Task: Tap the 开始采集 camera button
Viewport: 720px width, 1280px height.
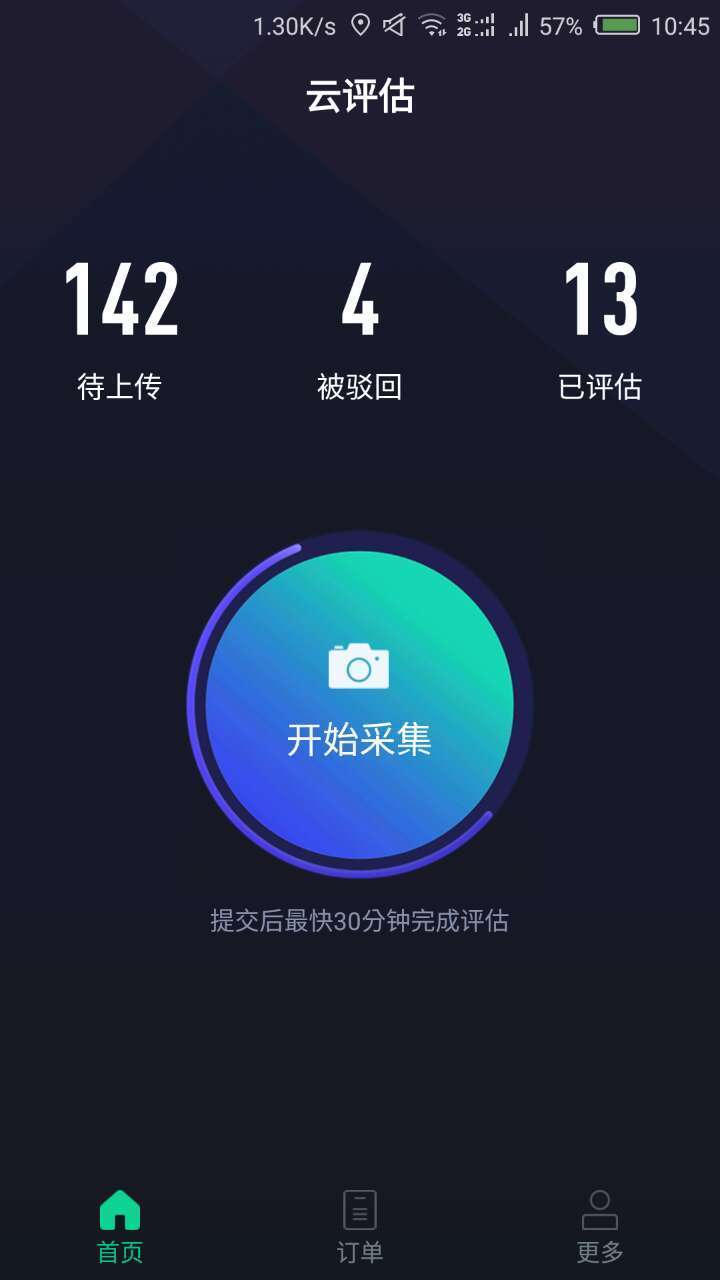Action: (360, 705)
